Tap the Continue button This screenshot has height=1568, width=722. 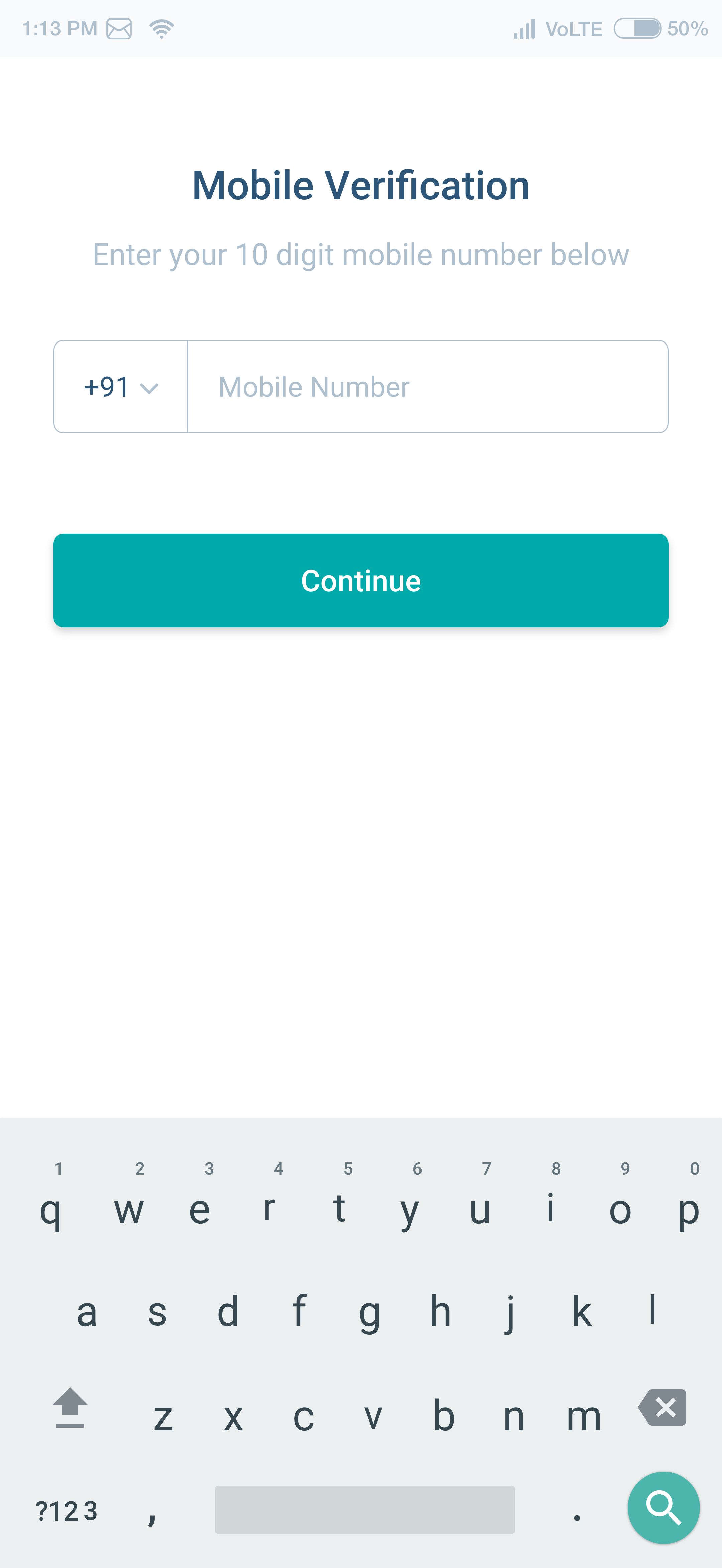(x=361, y=581)
